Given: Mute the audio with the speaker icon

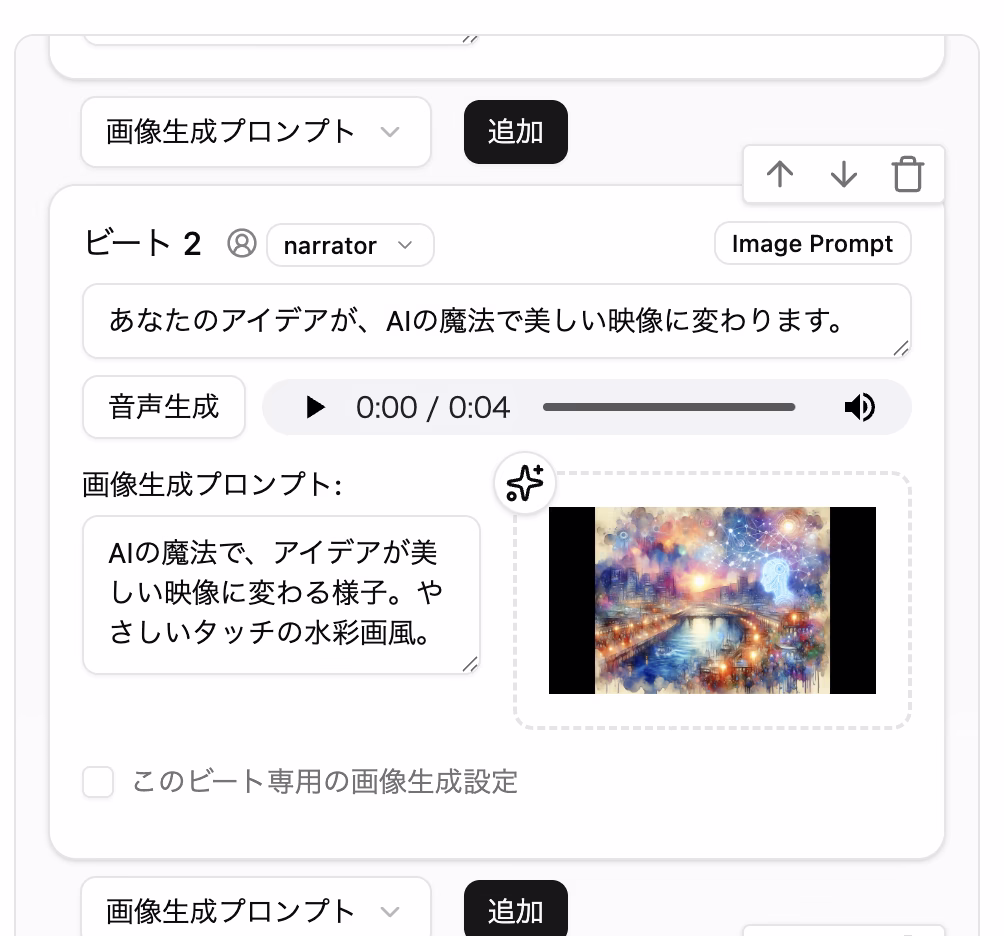Looking at the screenshot, I should click(x=860, y=407).
